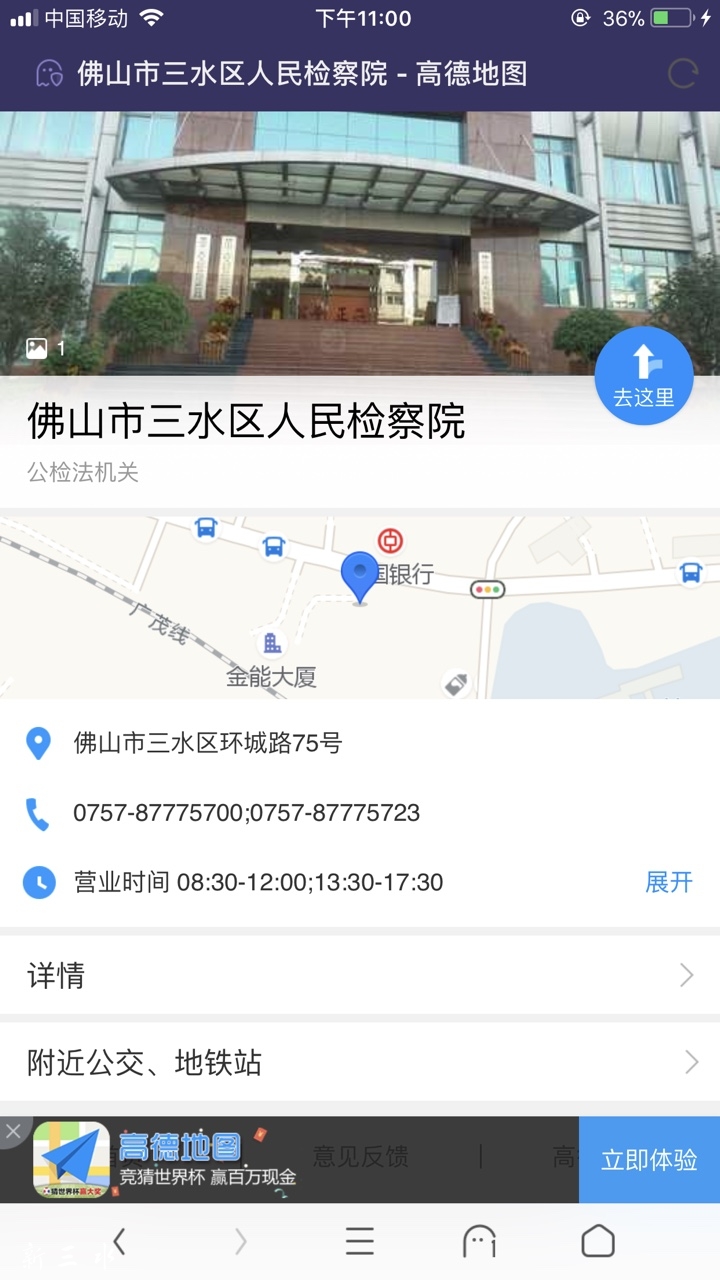Open the browser tabs switcher
Image resolution: width=720 pixels, height=1280 pixels.
[x=479, y=1242]
